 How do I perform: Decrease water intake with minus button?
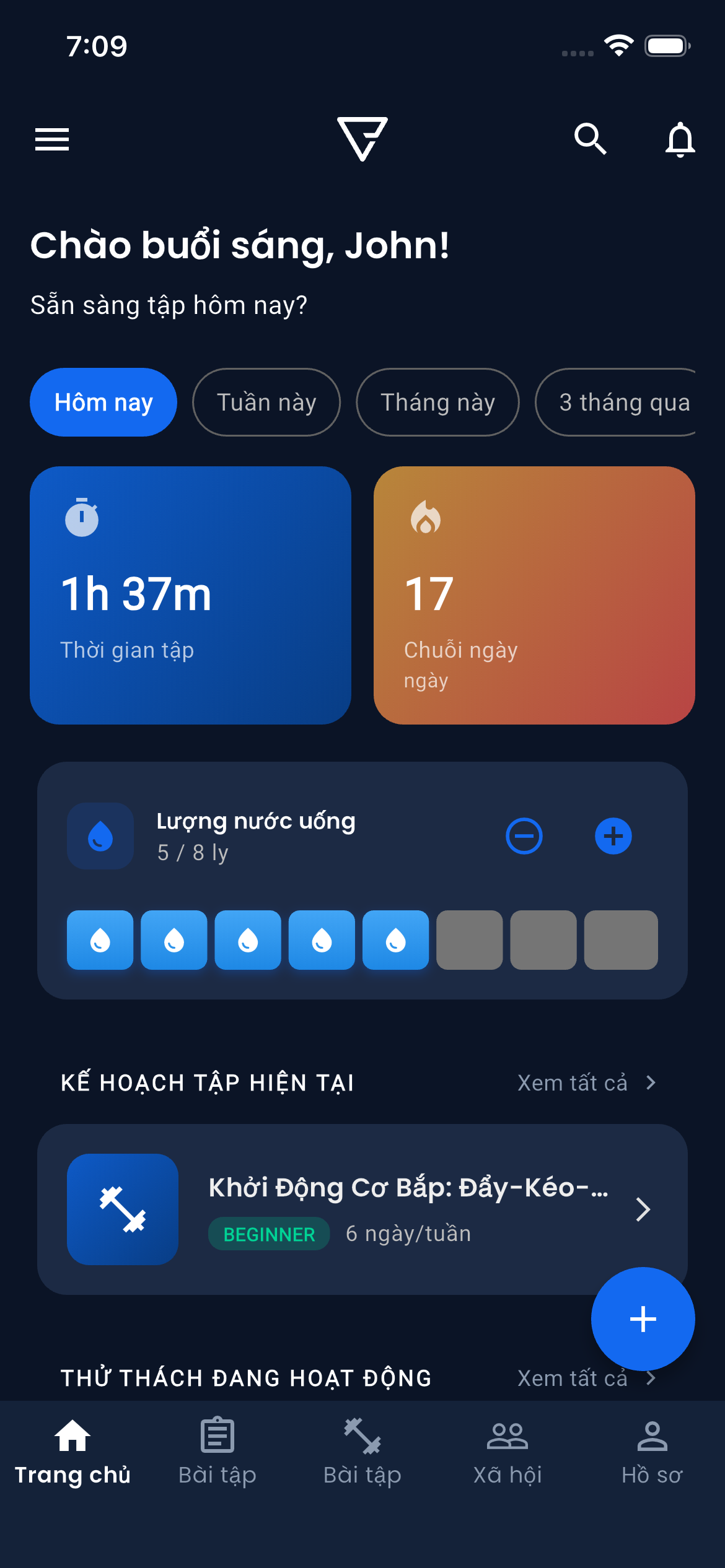523,836
